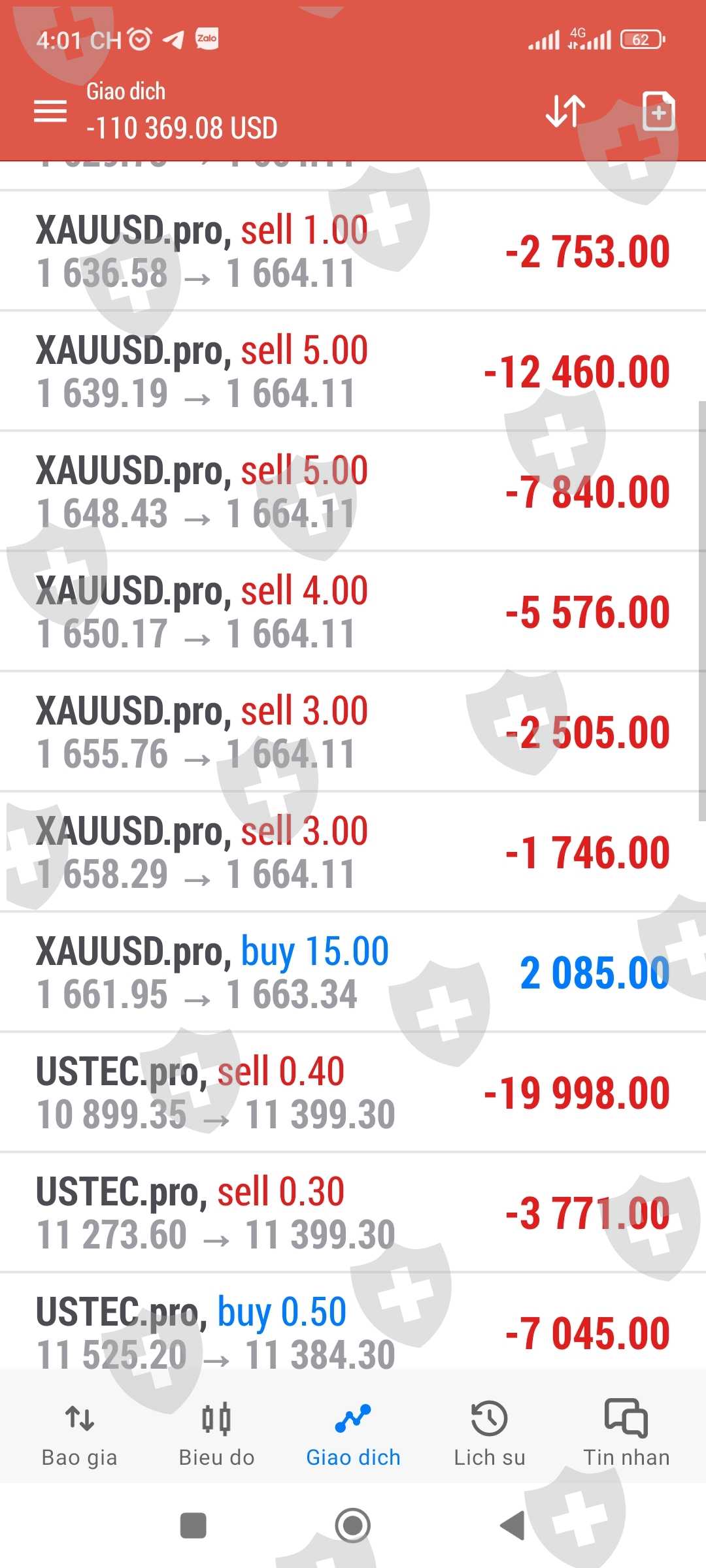Open the Tin nhan messages tab

pos(626,1432)
